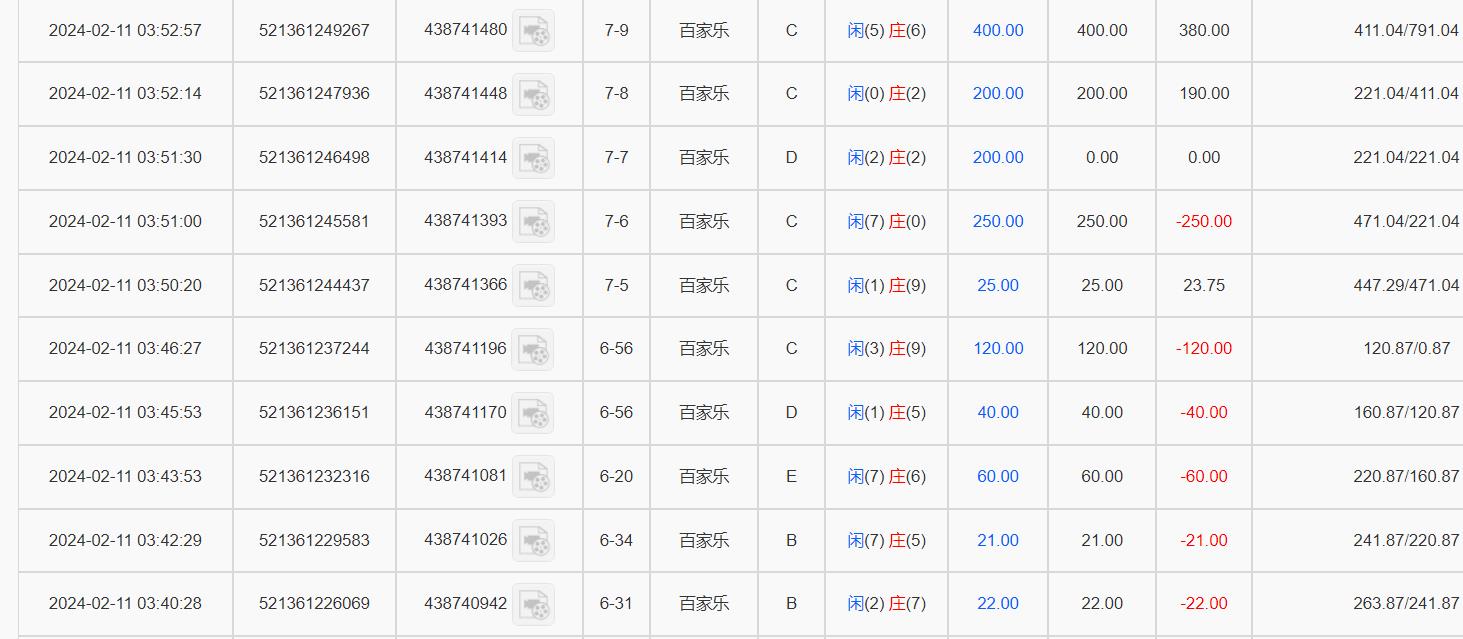Image resolution: width=1463 pixels, height=639 pixels.
Task: Open video replay icon for round 438741026
Action: click(x=533, y=541)
